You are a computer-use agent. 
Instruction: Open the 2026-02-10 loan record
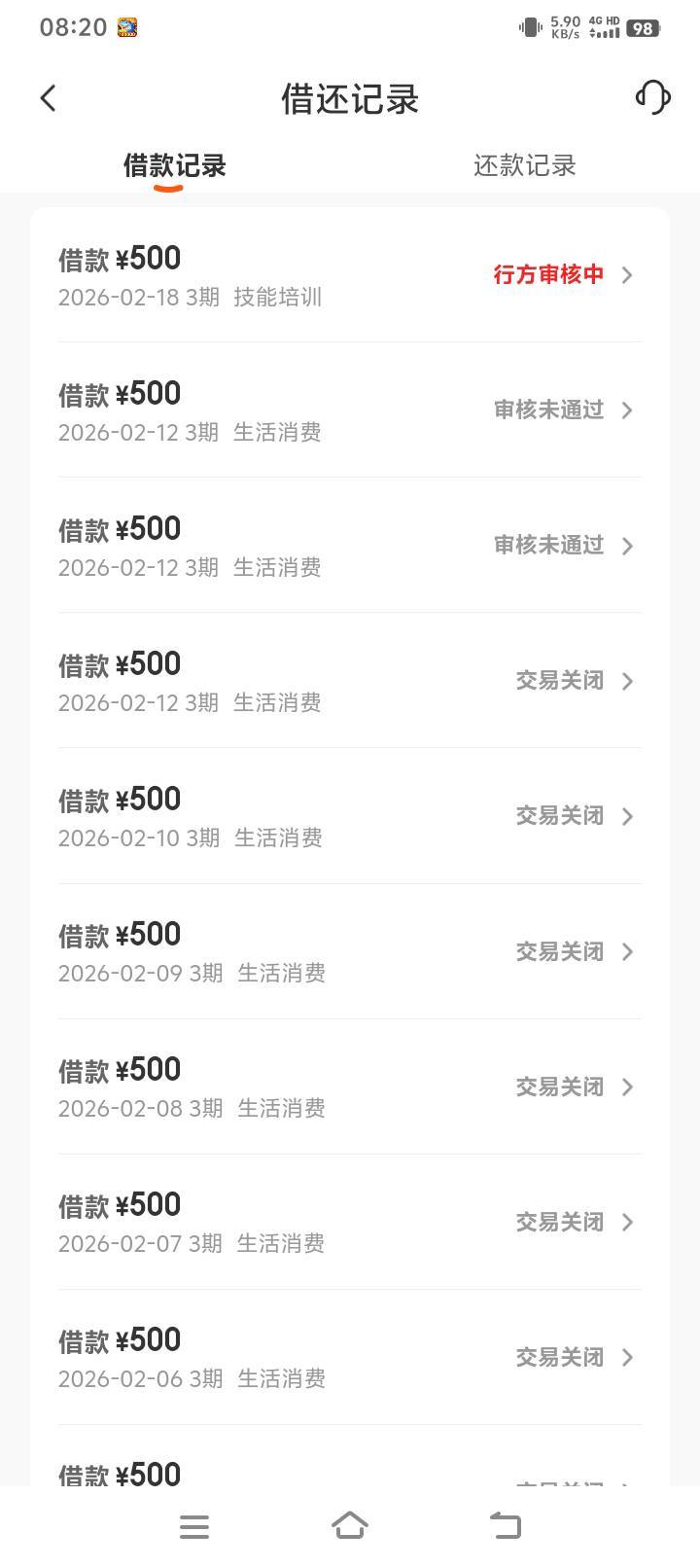[x=350, y=816]
